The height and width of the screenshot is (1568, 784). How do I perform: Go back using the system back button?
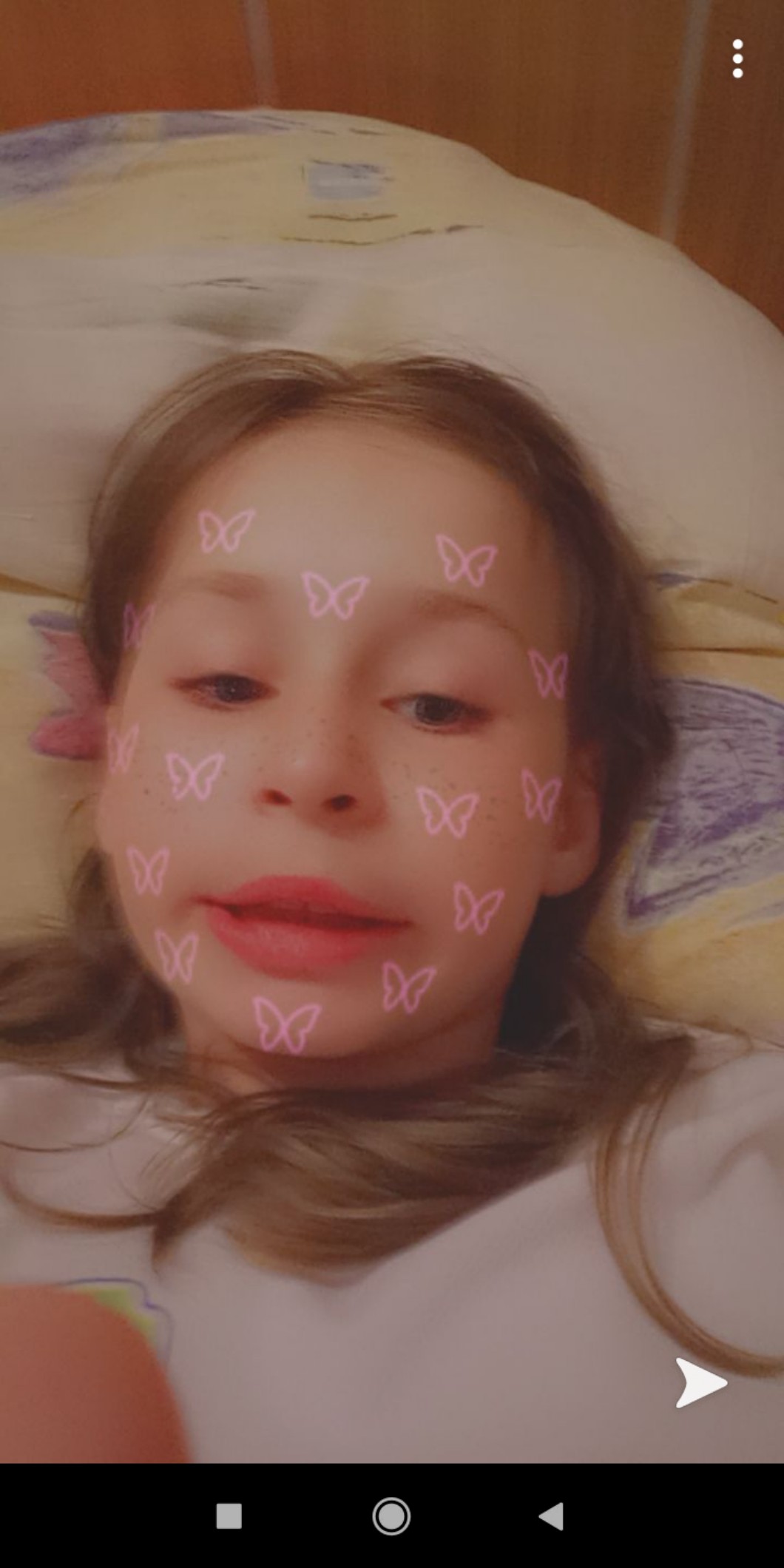552,1516
